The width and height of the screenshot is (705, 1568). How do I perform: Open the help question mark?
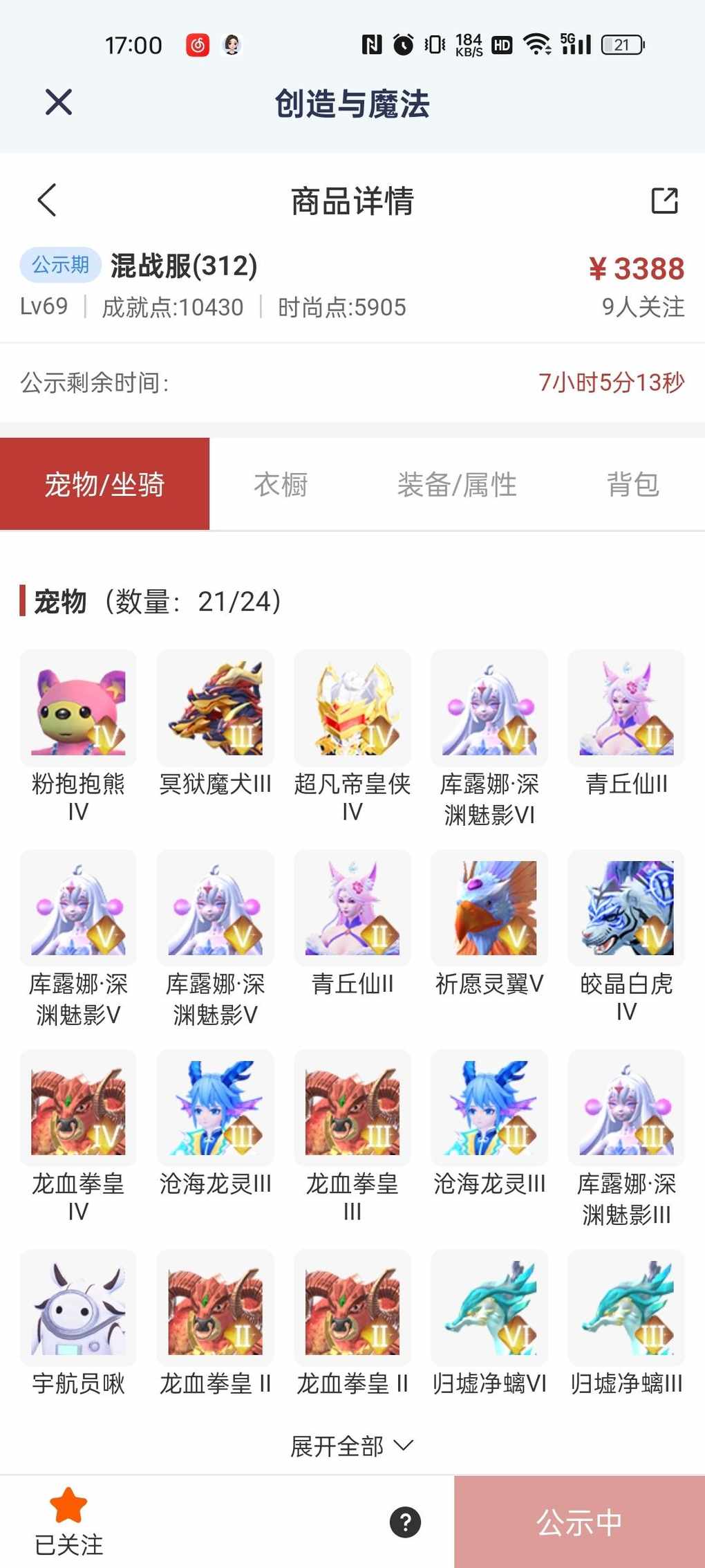[405, 1522]
